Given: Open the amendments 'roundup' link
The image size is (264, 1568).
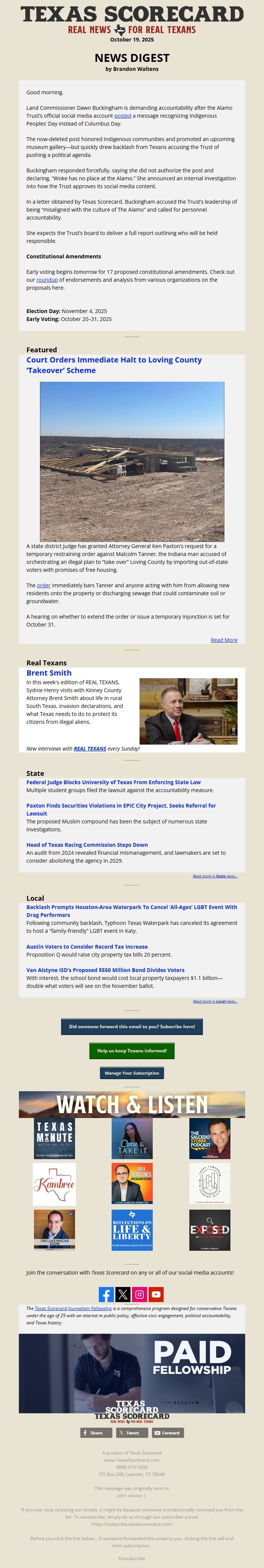Looking at the screenshot, I should coord(47,280).
